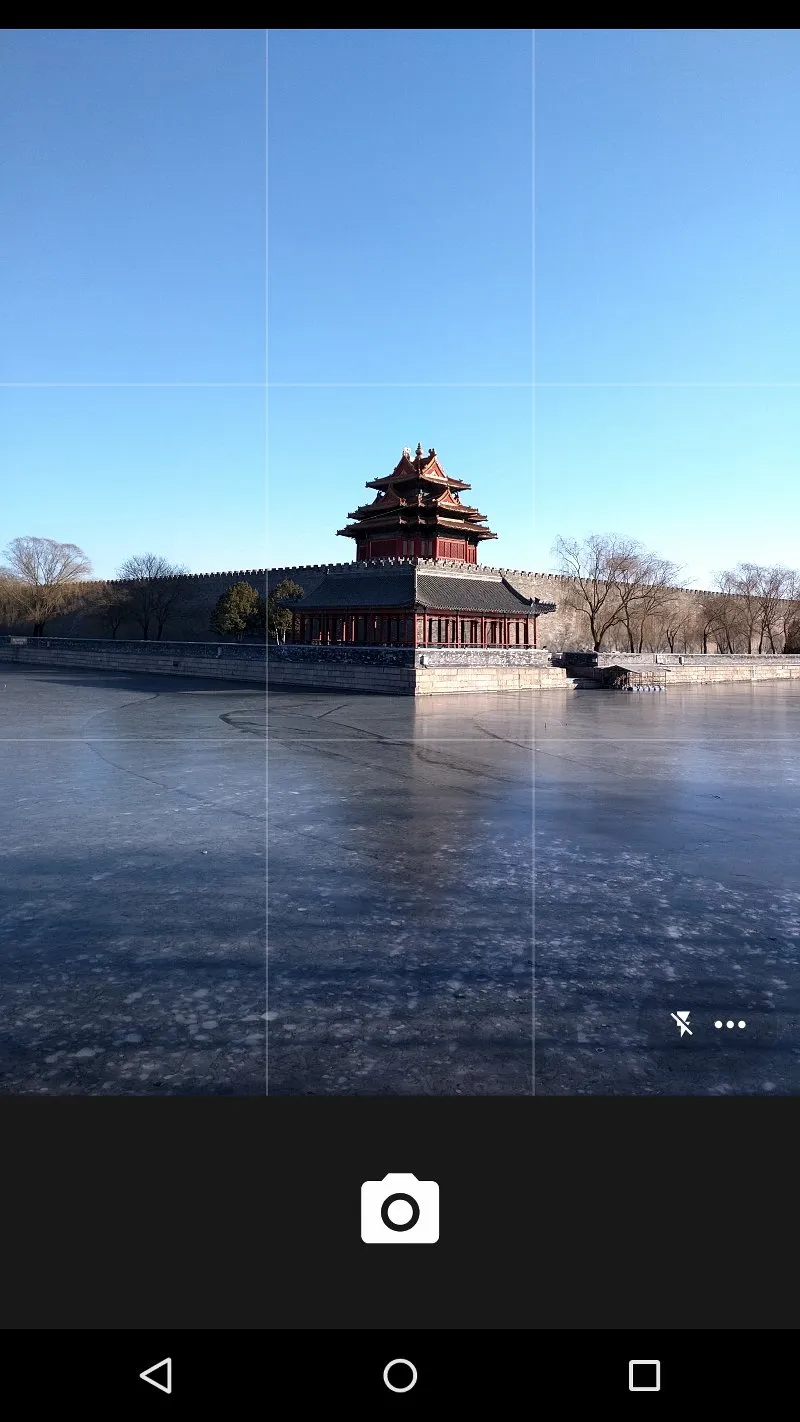Open the recent apps overview
This screenshot has height=1422, width=800.
[x=644, y=1375]
